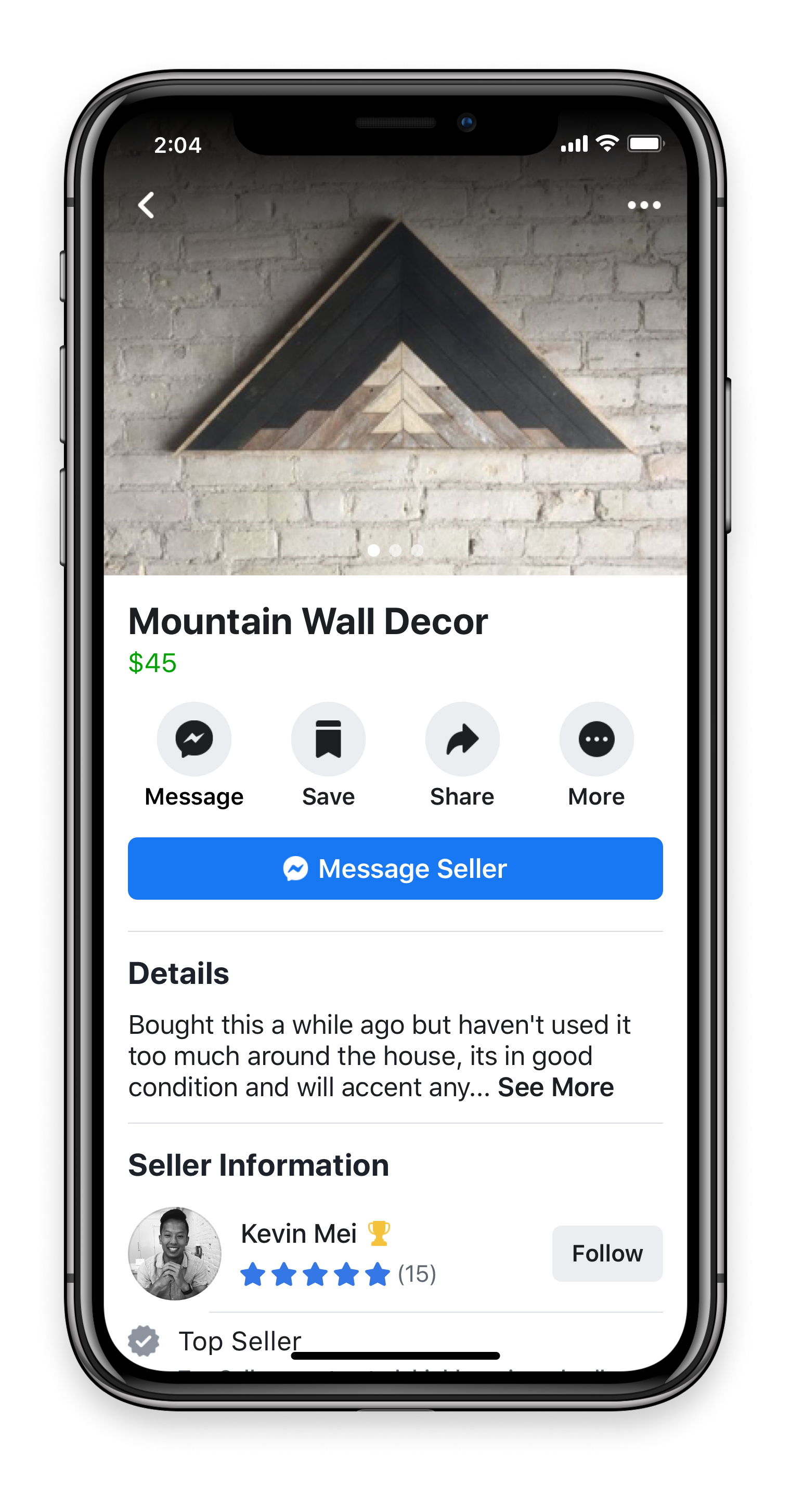Image resolution: width=791 pixels, height=1512 pixels.
Task: Go back using the top-left arrow
Action: pyautogui.click(x=146, y=205)
